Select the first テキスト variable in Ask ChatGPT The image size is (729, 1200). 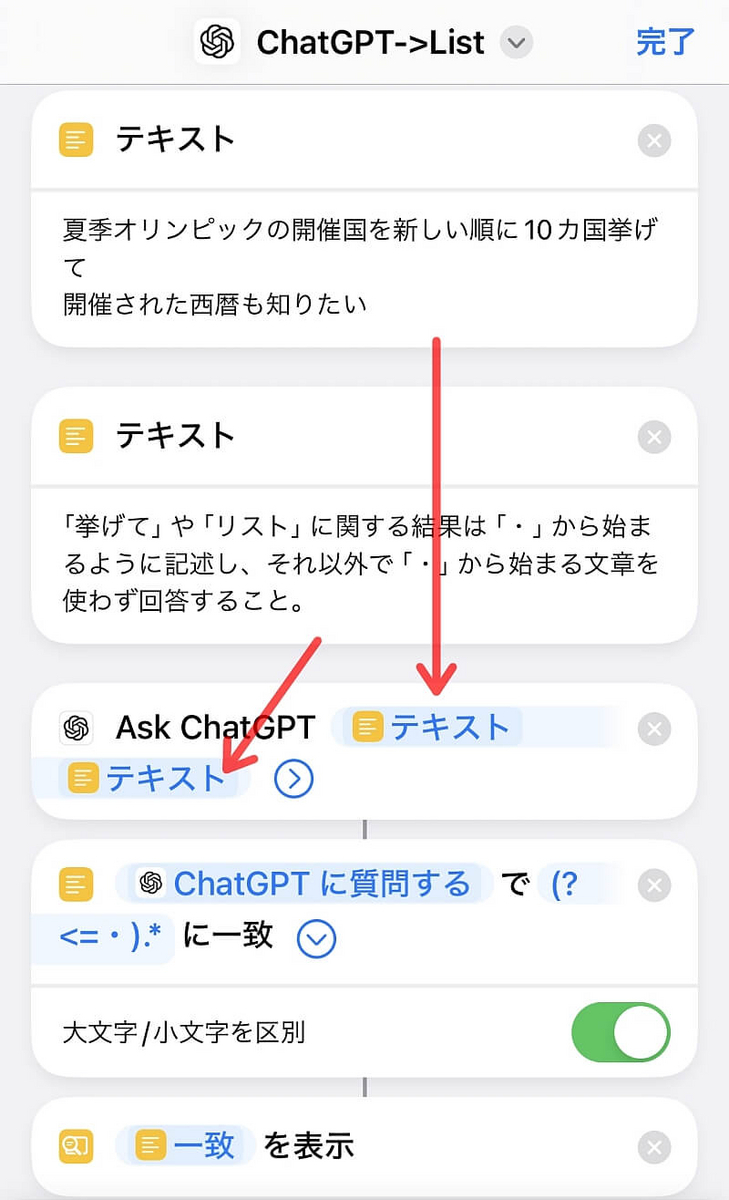click(x=432, y=728)
